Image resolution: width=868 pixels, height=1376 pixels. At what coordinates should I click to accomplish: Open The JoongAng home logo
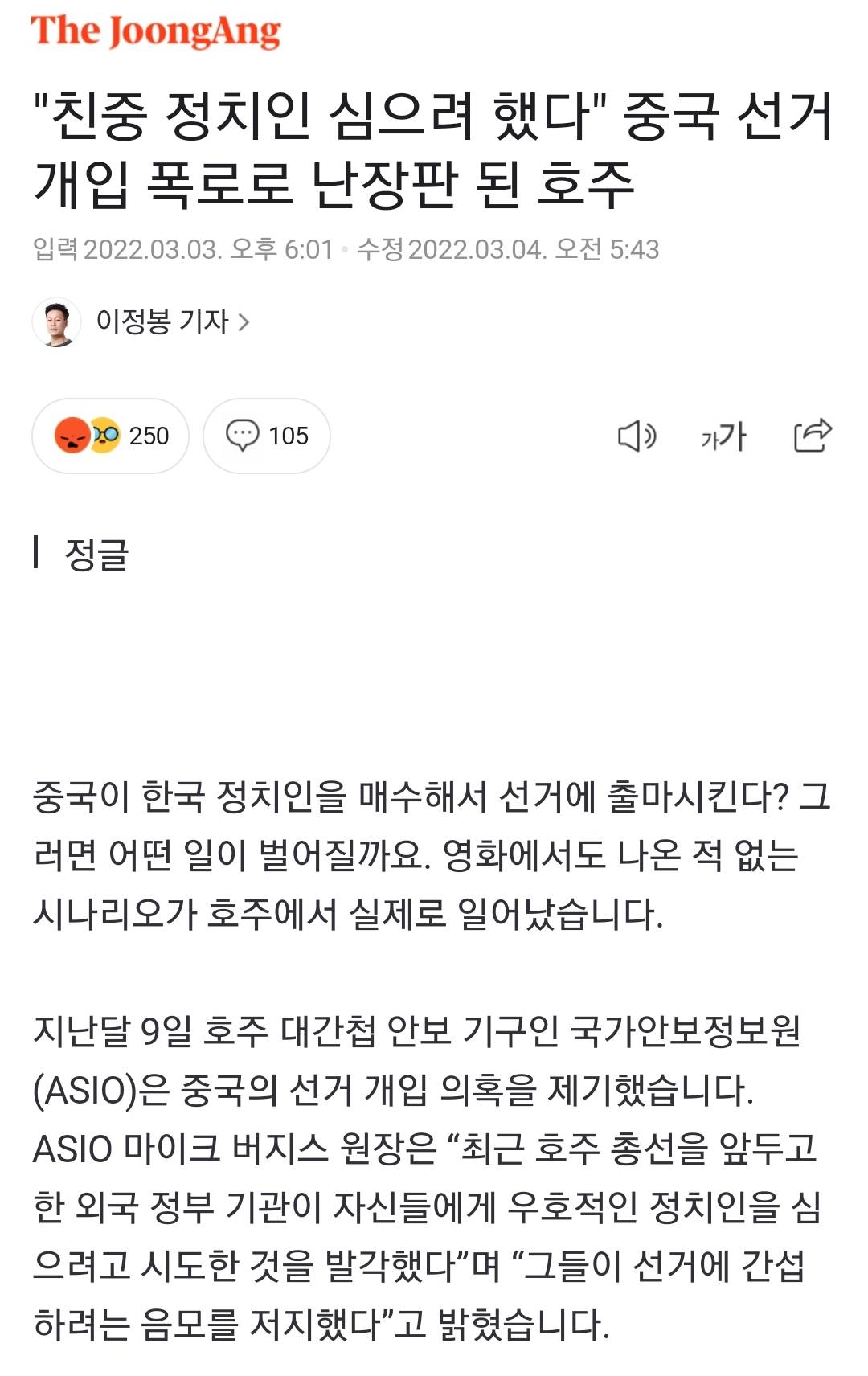pyautogui.click(x=156, y=32)
